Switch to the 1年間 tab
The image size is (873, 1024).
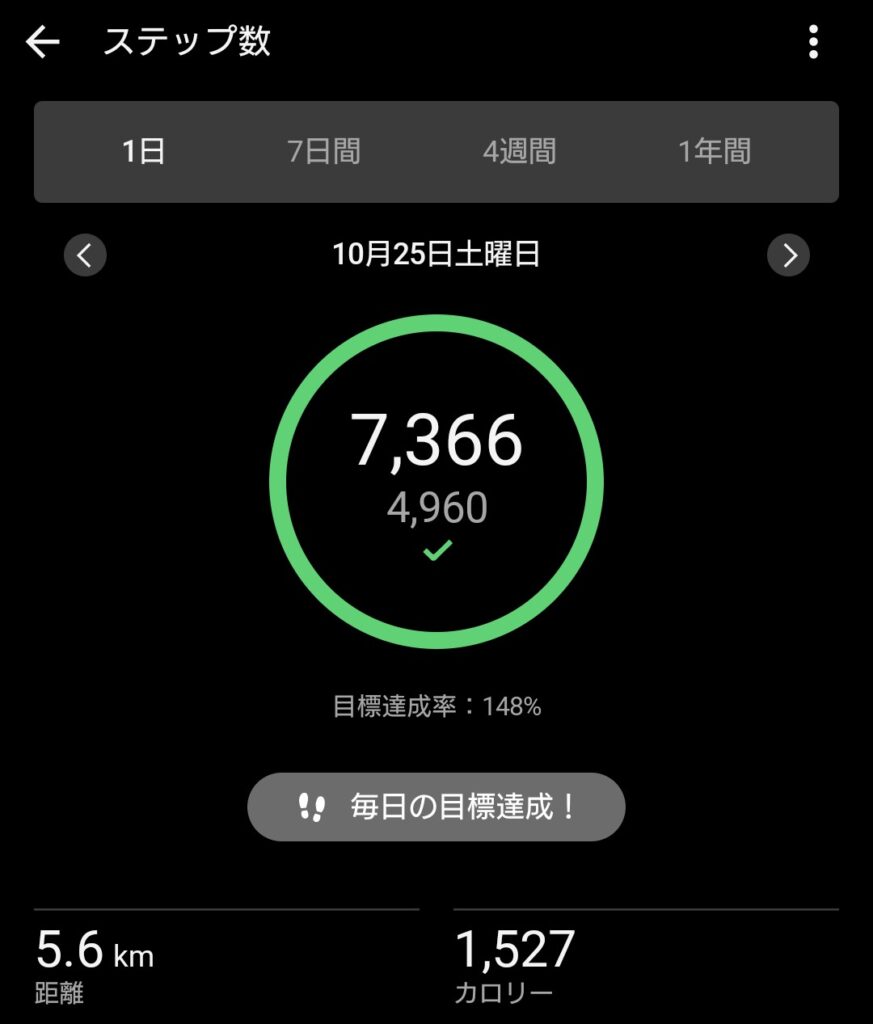tap(714, 152)
